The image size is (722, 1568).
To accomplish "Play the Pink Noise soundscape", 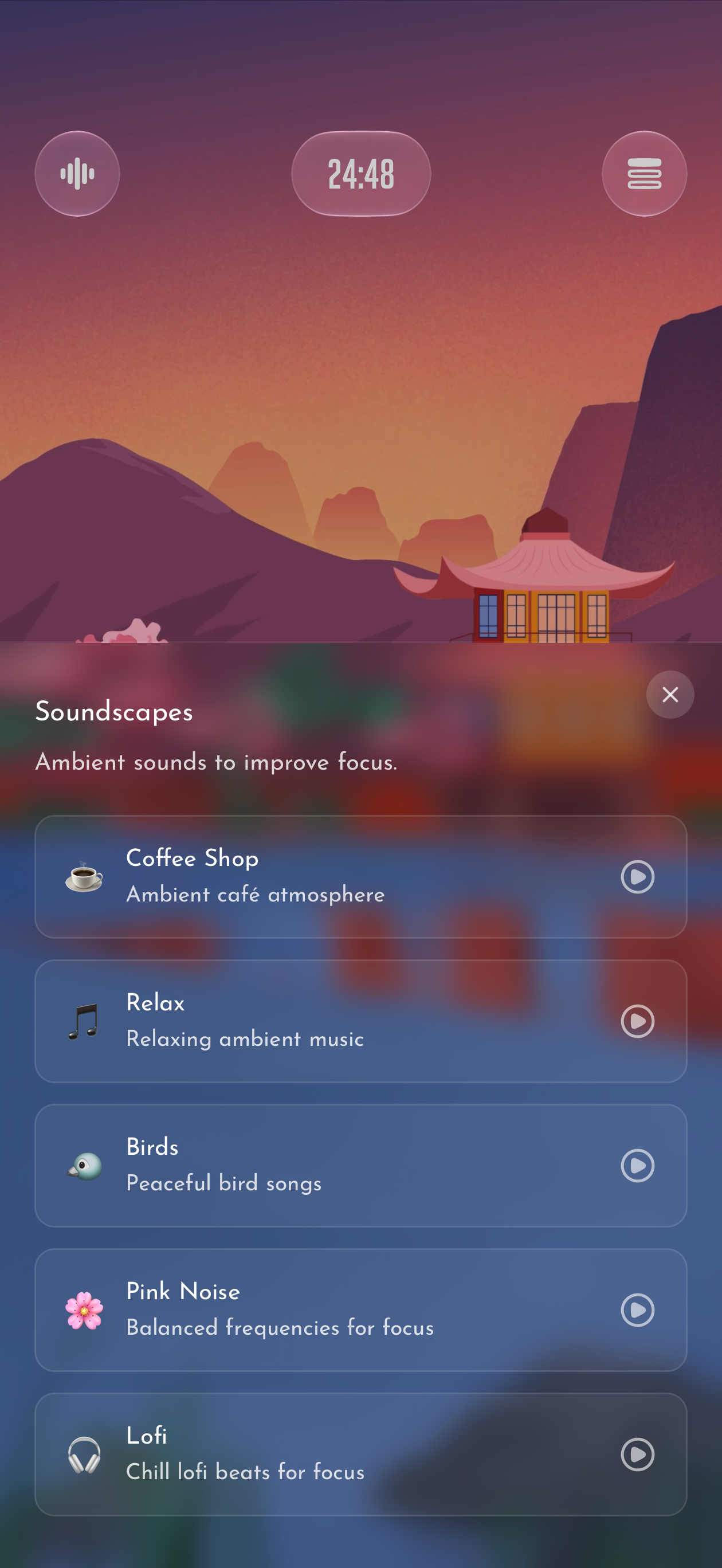I will click(x=637, y=1310).
